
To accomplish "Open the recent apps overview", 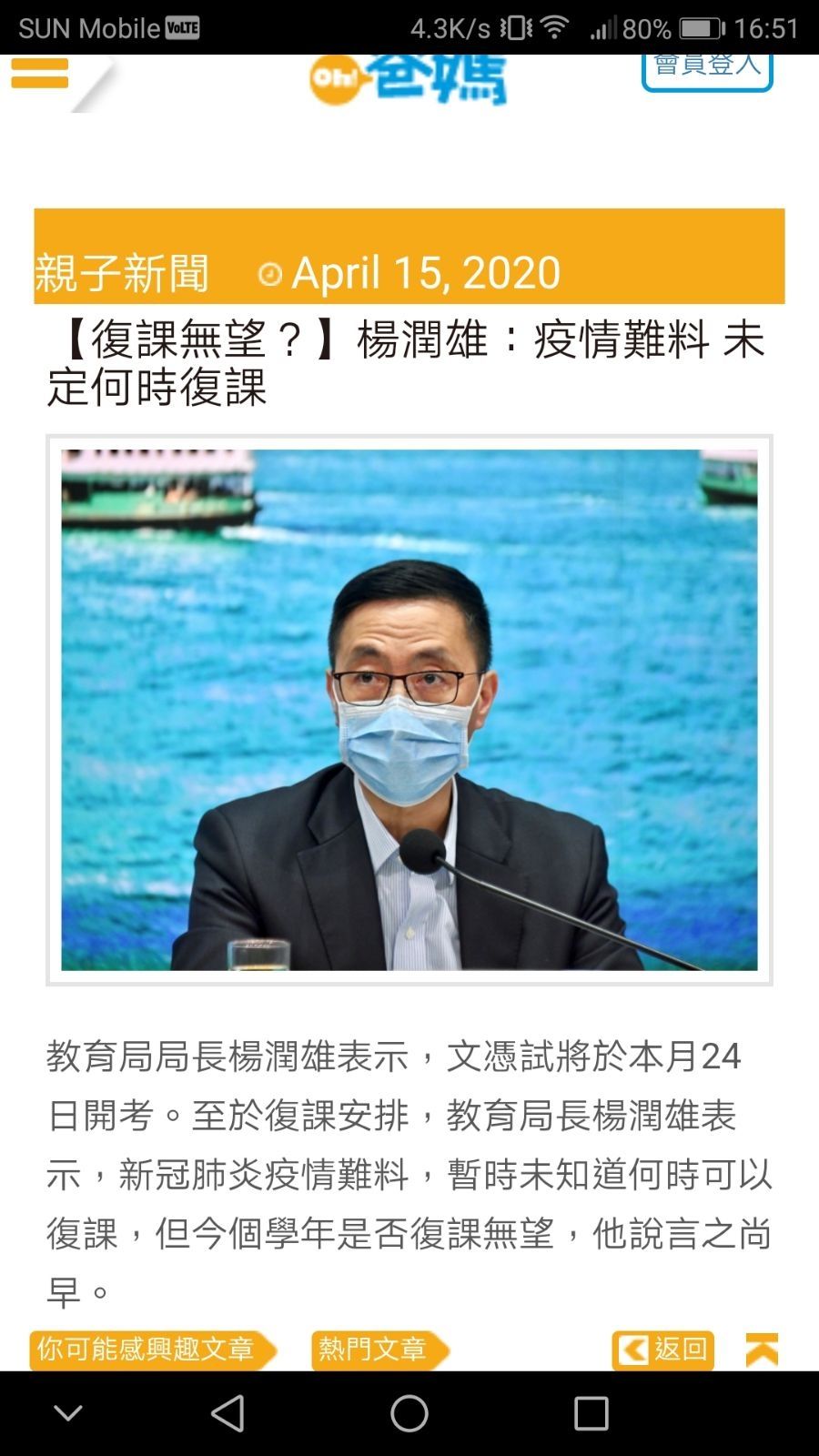I will pos(591,1413).
